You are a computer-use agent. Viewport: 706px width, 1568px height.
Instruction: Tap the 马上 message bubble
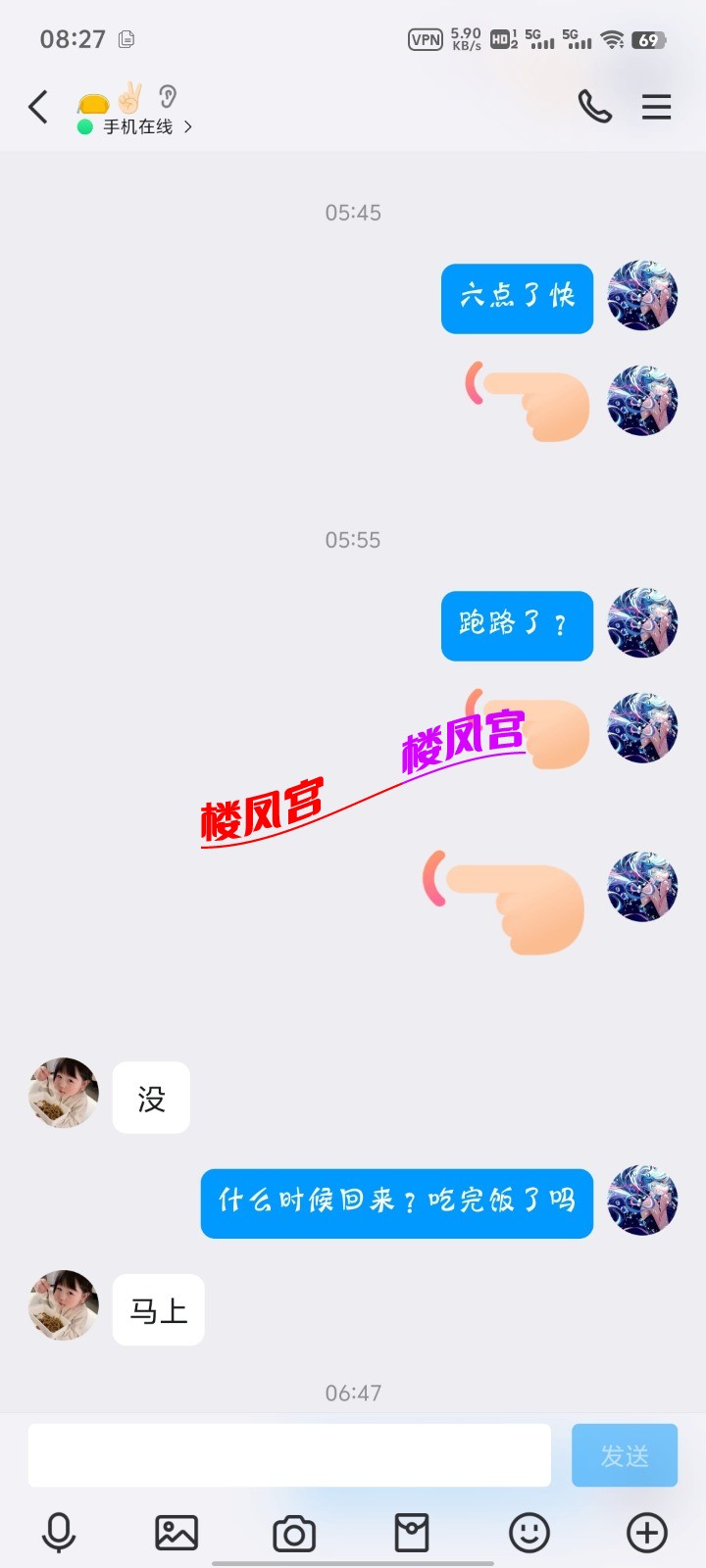point(159,1310)
